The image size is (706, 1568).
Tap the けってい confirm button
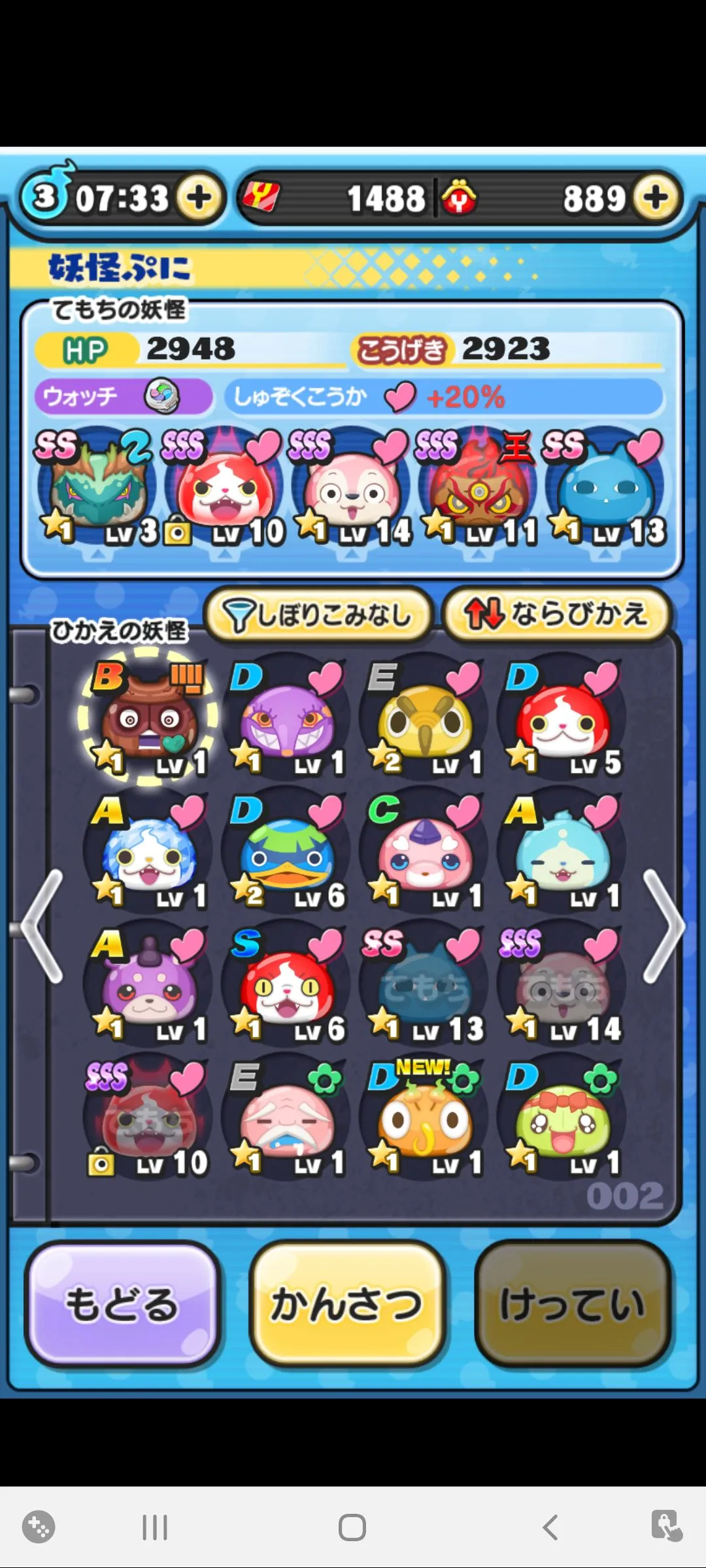pyautogui.click(x=573, y=1304)
